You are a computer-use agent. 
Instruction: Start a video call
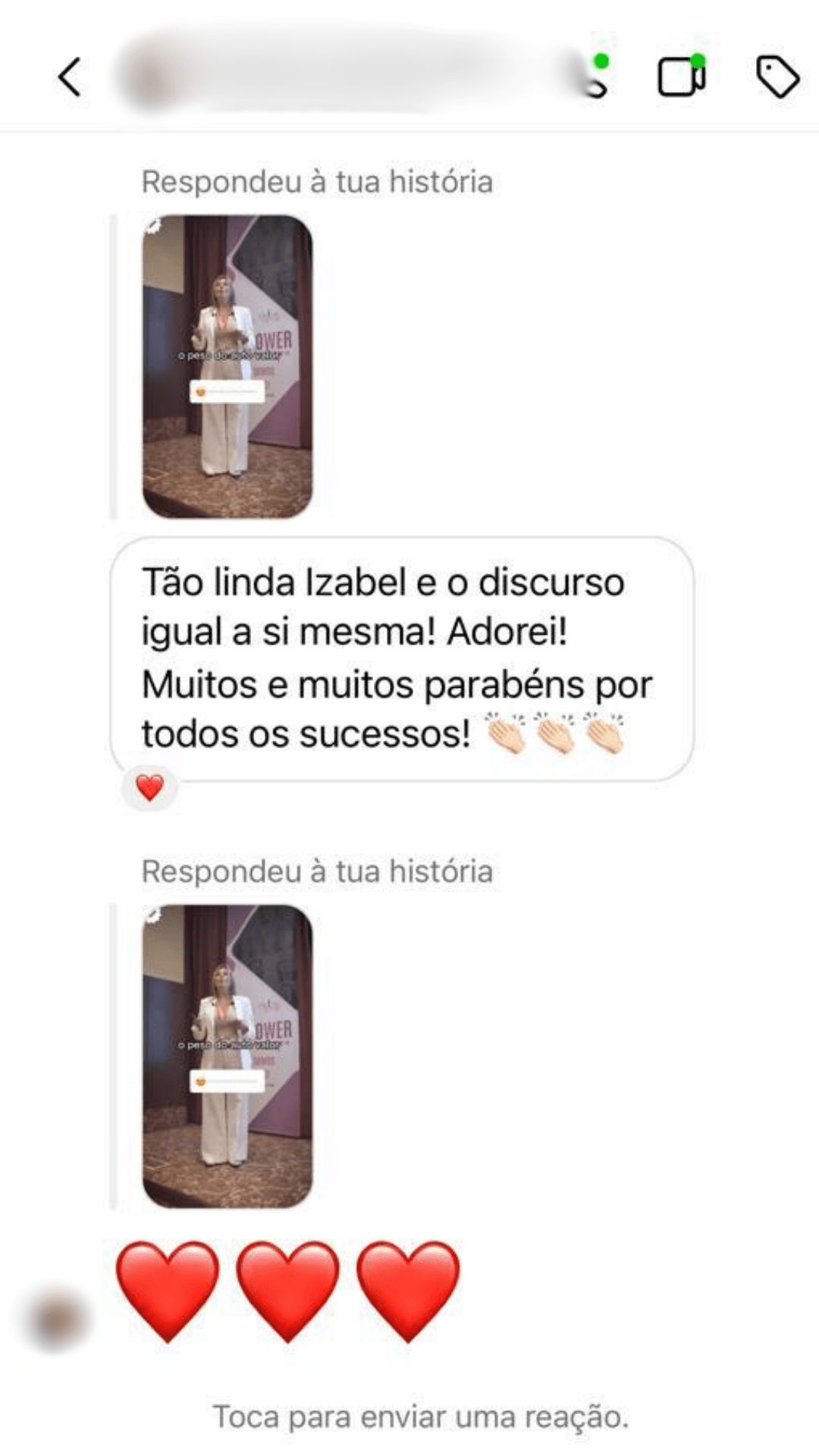click(x=681, y=77)
